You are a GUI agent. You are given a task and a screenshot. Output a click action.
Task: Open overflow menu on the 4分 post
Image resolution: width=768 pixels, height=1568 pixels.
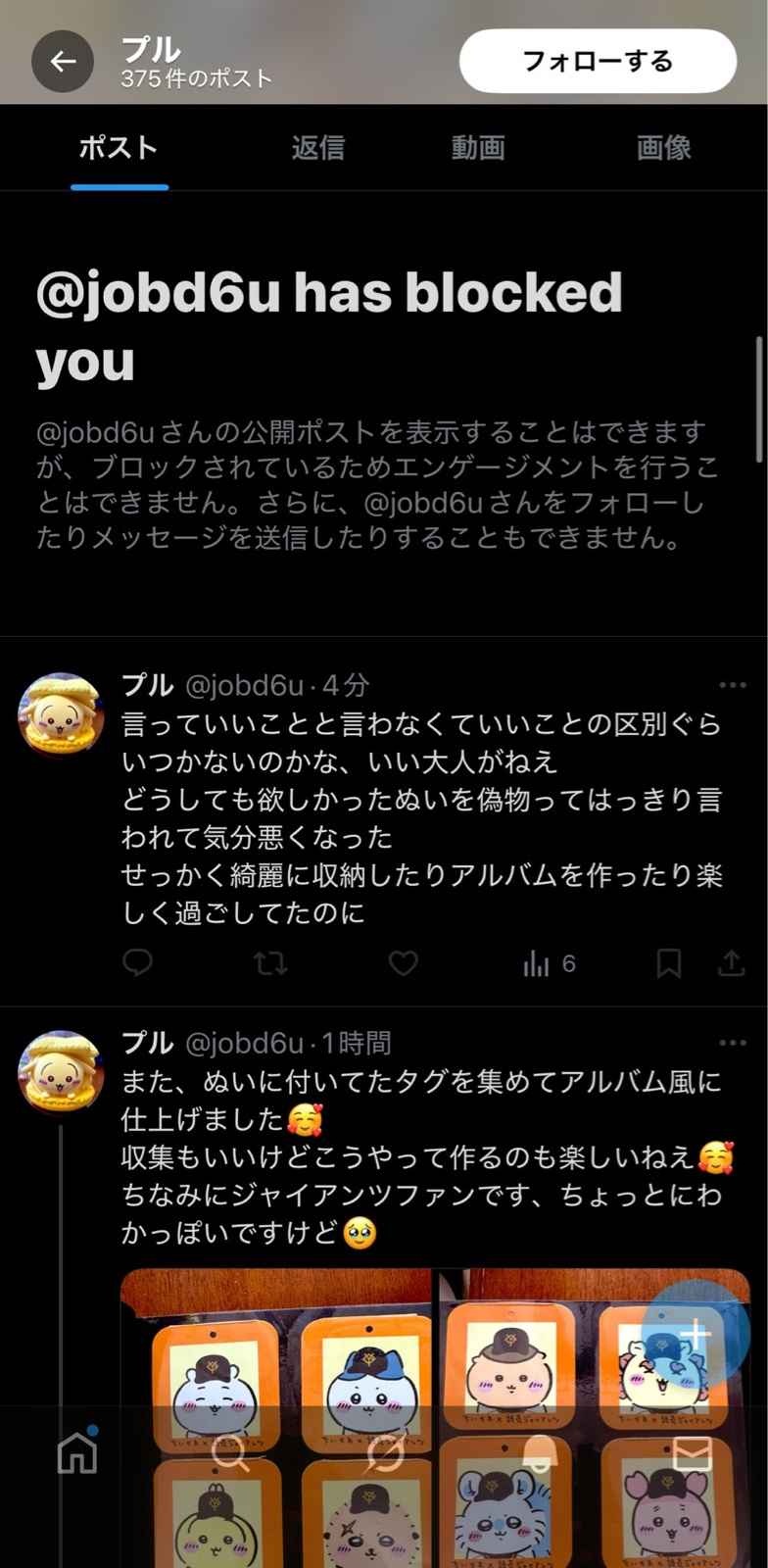tap(732, 685)
